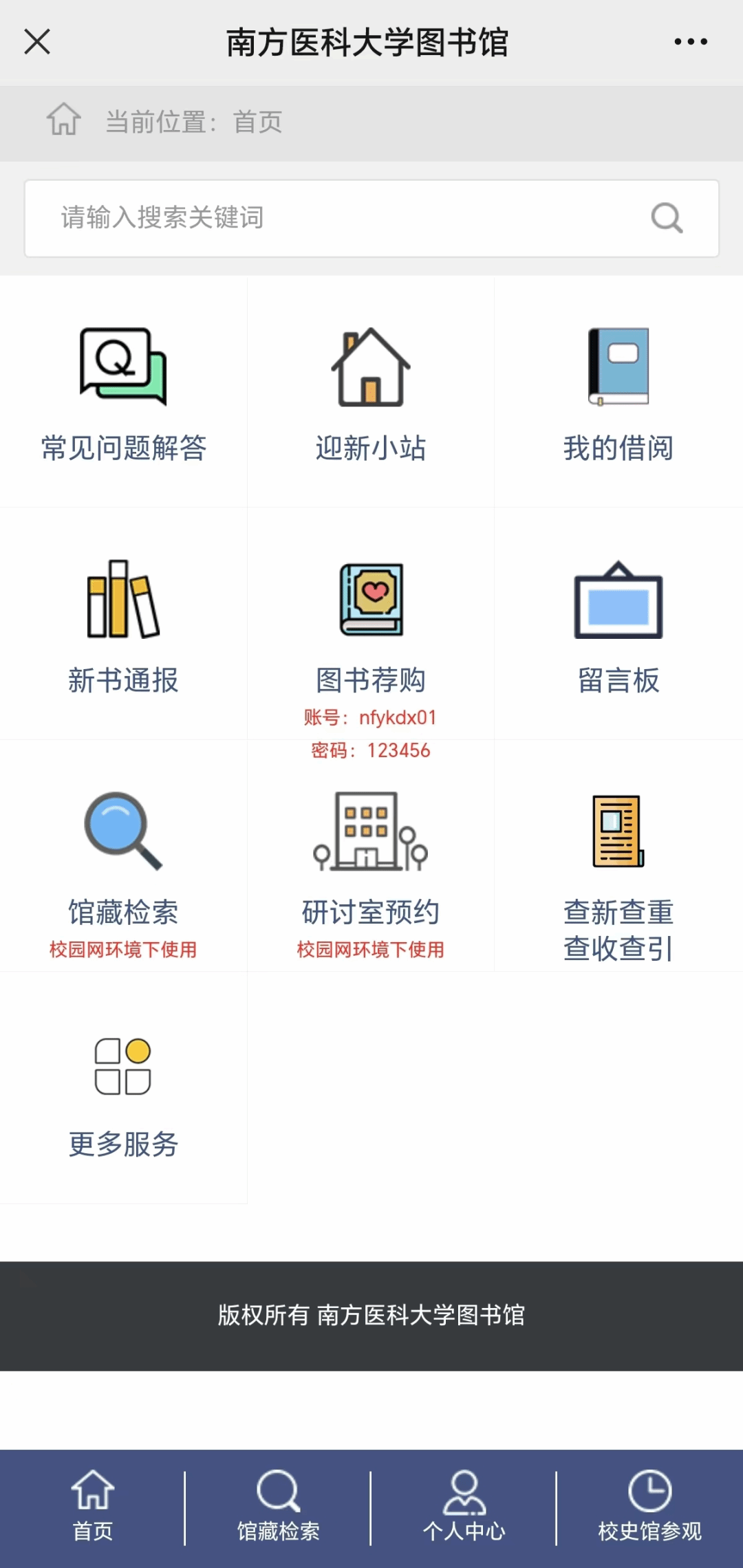Viewport: 743px width, 1568px height.
Task: Tap the magnifier icon in the search box
Action: (x=667, y=218)
